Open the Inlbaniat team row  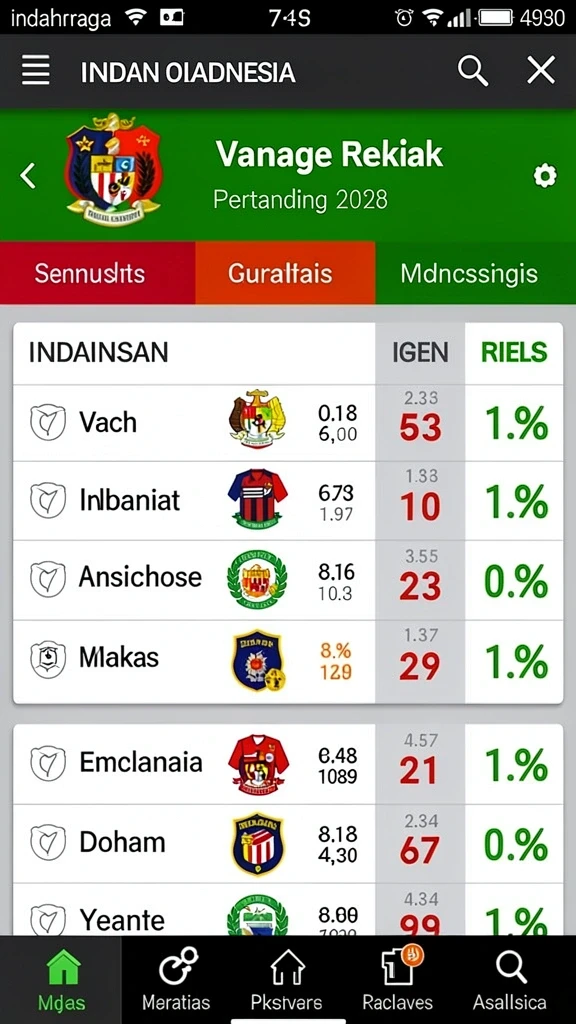coord(288,501)
